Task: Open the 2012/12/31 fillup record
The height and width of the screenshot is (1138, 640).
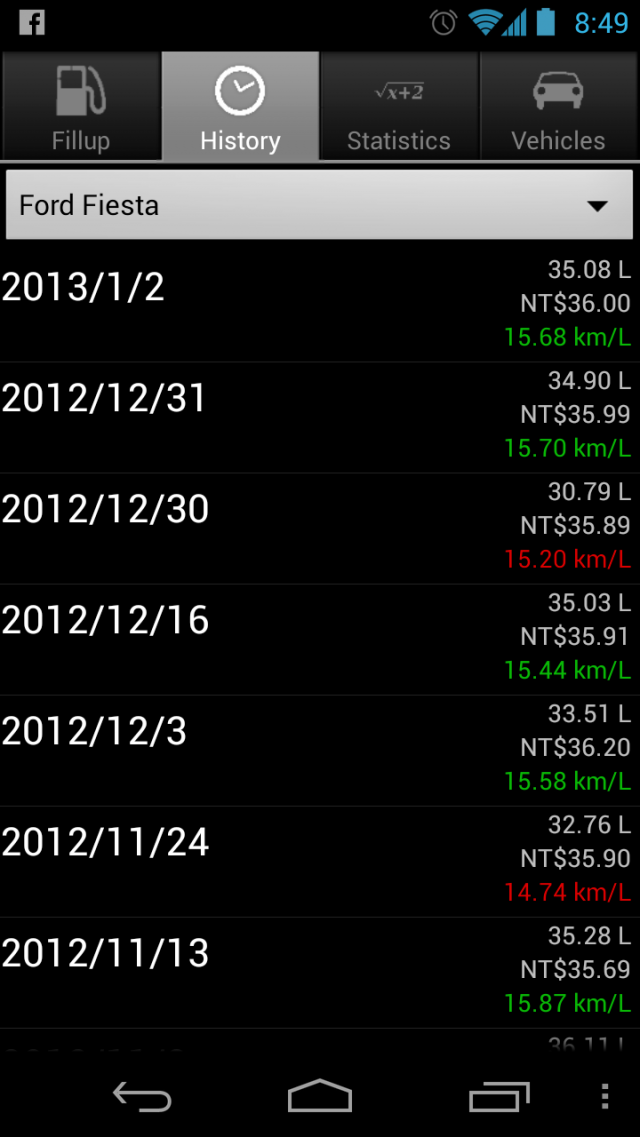Action: click(x=320, y=417)
